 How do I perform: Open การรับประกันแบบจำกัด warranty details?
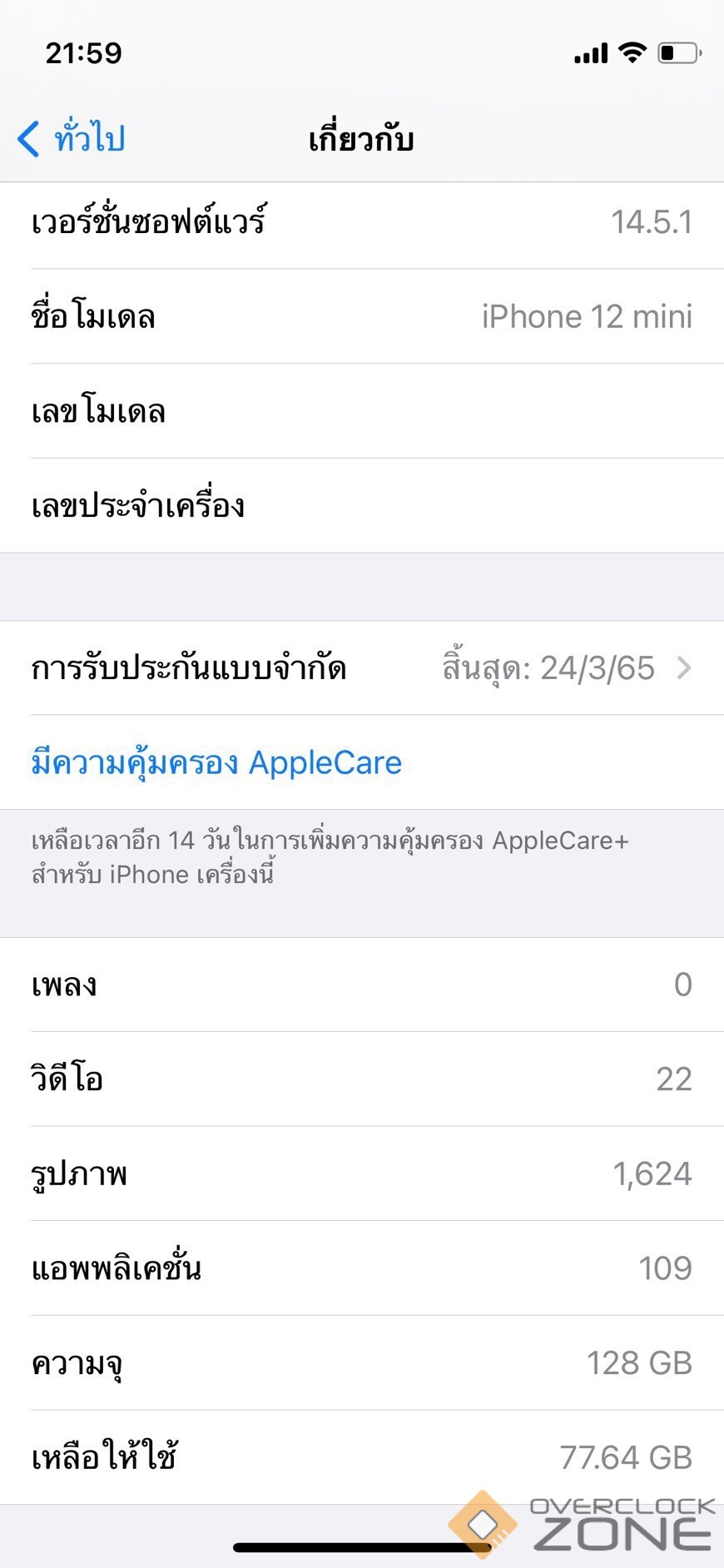pos(362,668)
